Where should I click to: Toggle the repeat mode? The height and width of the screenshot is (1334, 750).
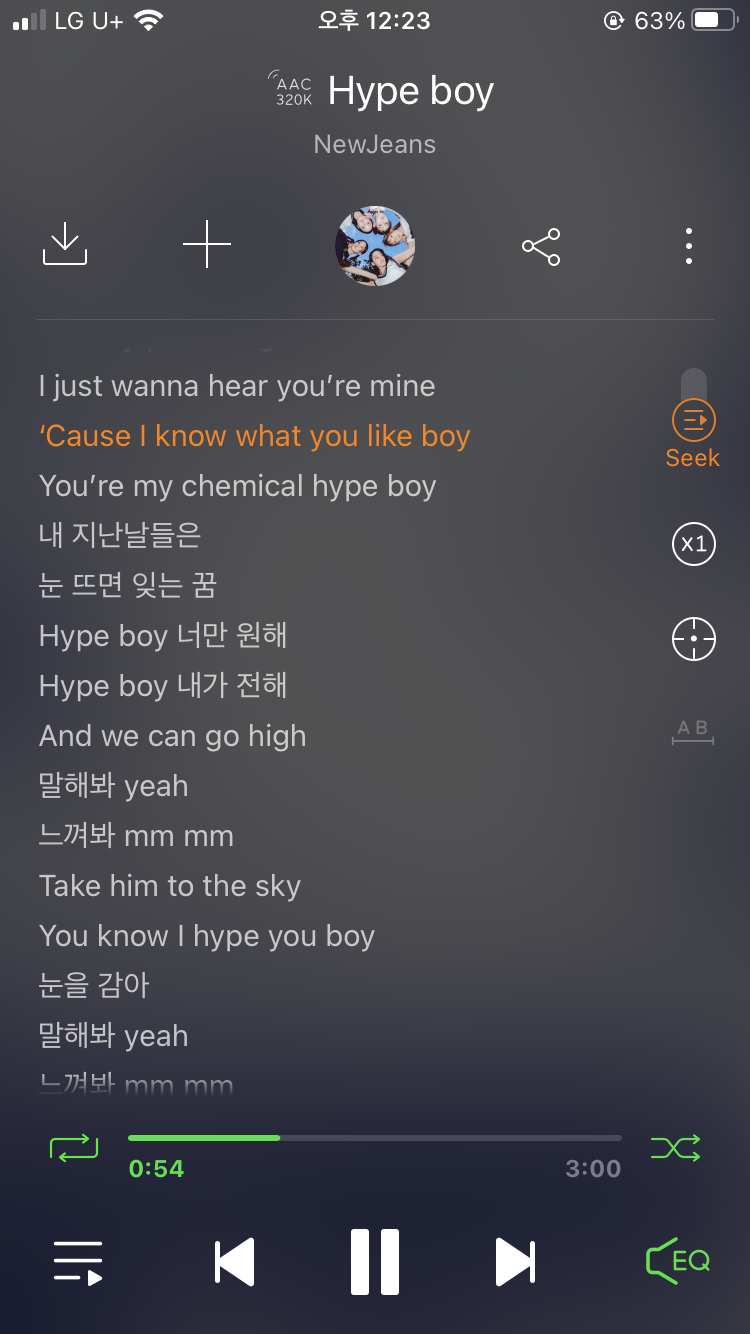[74, 1147]
